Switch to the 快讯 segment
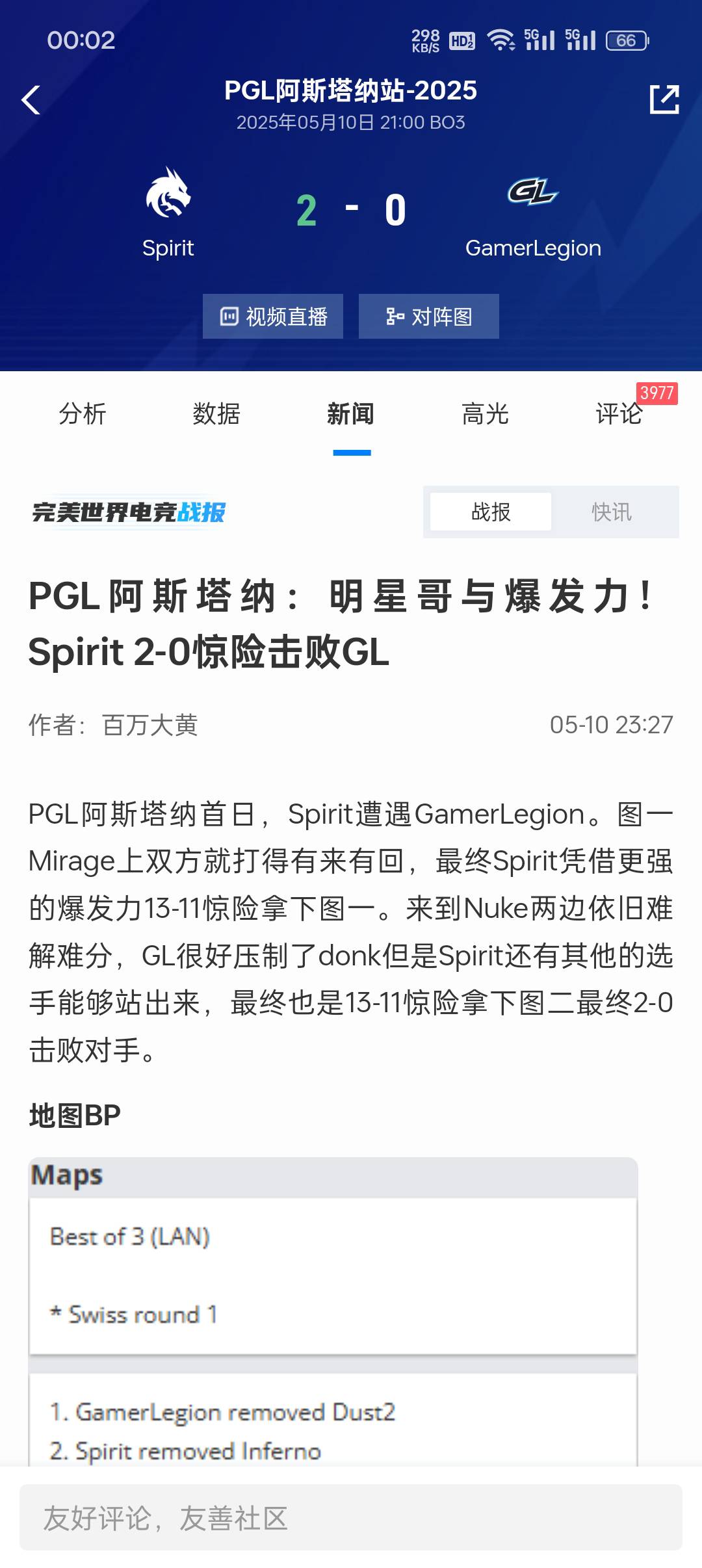This screenshot has width=702, height=1568. click(612, 512)
